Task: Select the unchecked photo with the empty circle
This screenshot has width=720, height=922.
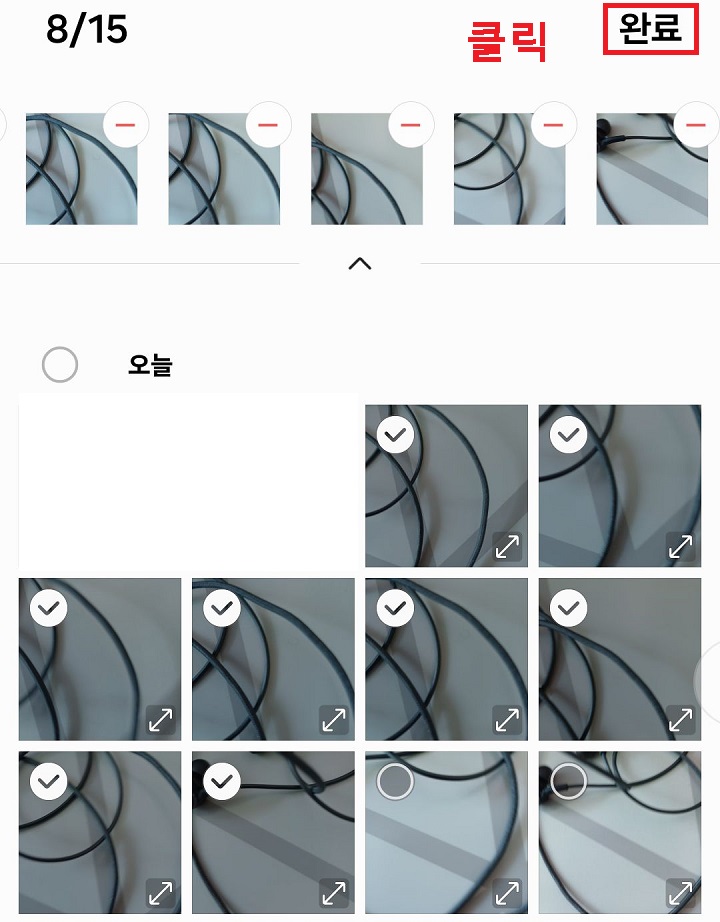Action: [x=394, y=781]
